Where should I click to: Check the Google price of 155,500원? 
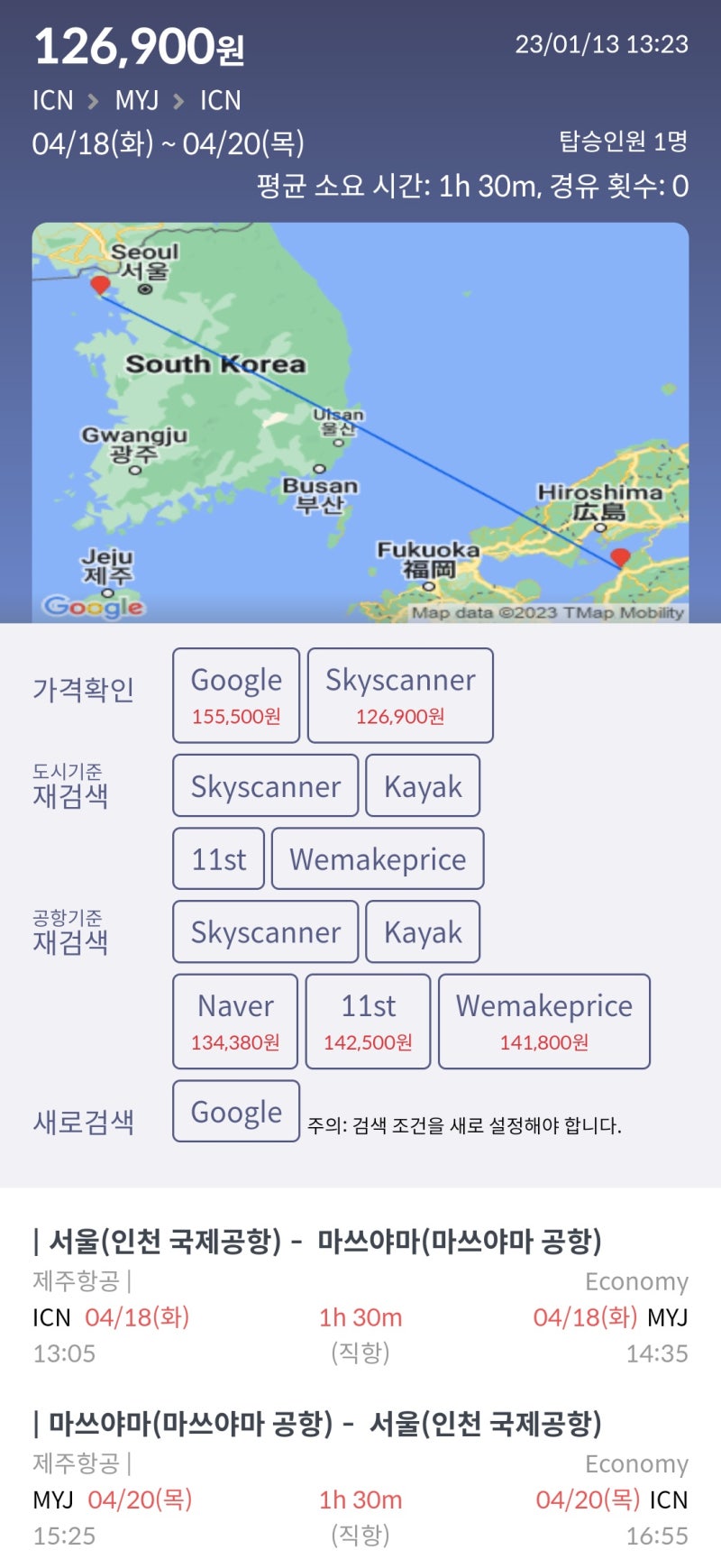tap(236, 695)
